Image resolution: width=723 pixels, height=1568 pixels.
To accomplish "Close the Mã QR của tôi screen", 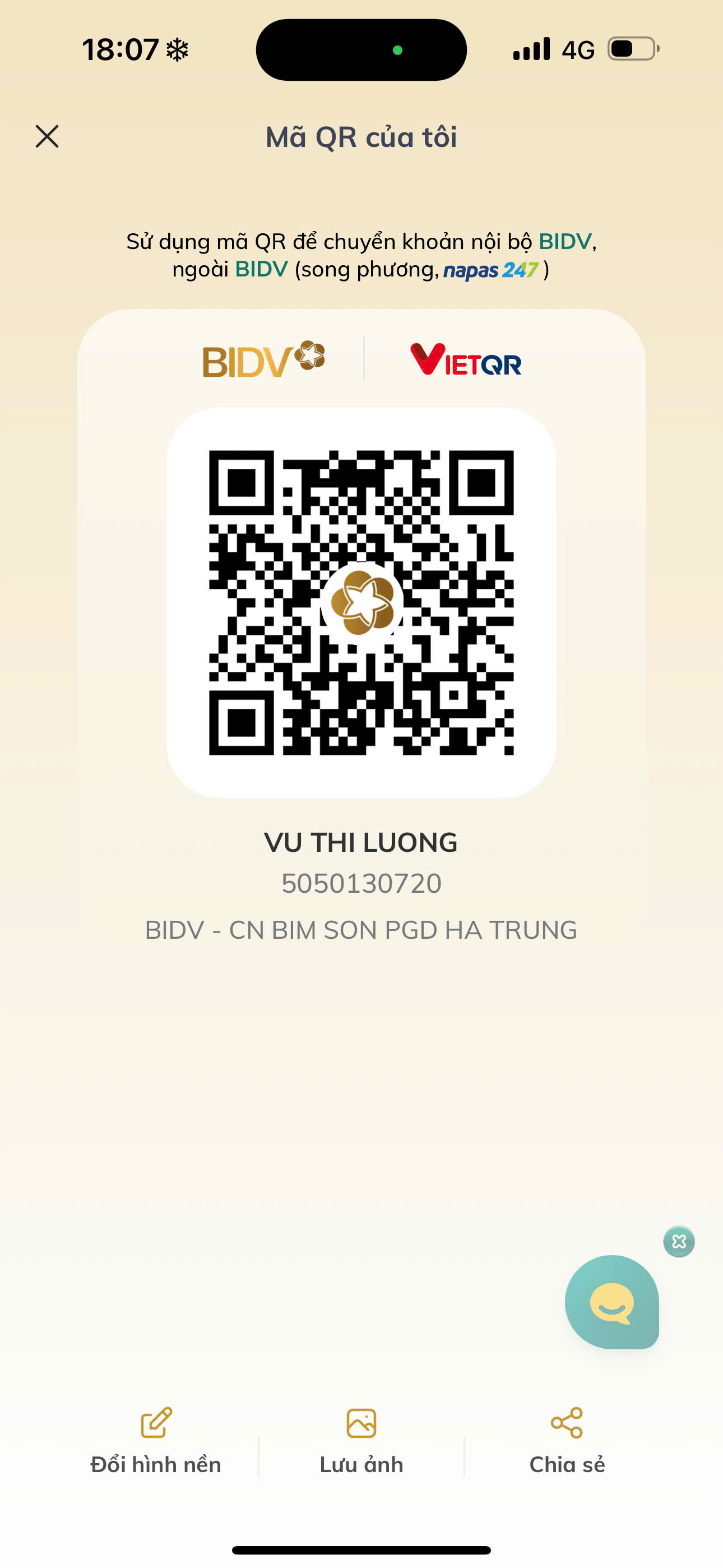I will (x=47, y=136).
